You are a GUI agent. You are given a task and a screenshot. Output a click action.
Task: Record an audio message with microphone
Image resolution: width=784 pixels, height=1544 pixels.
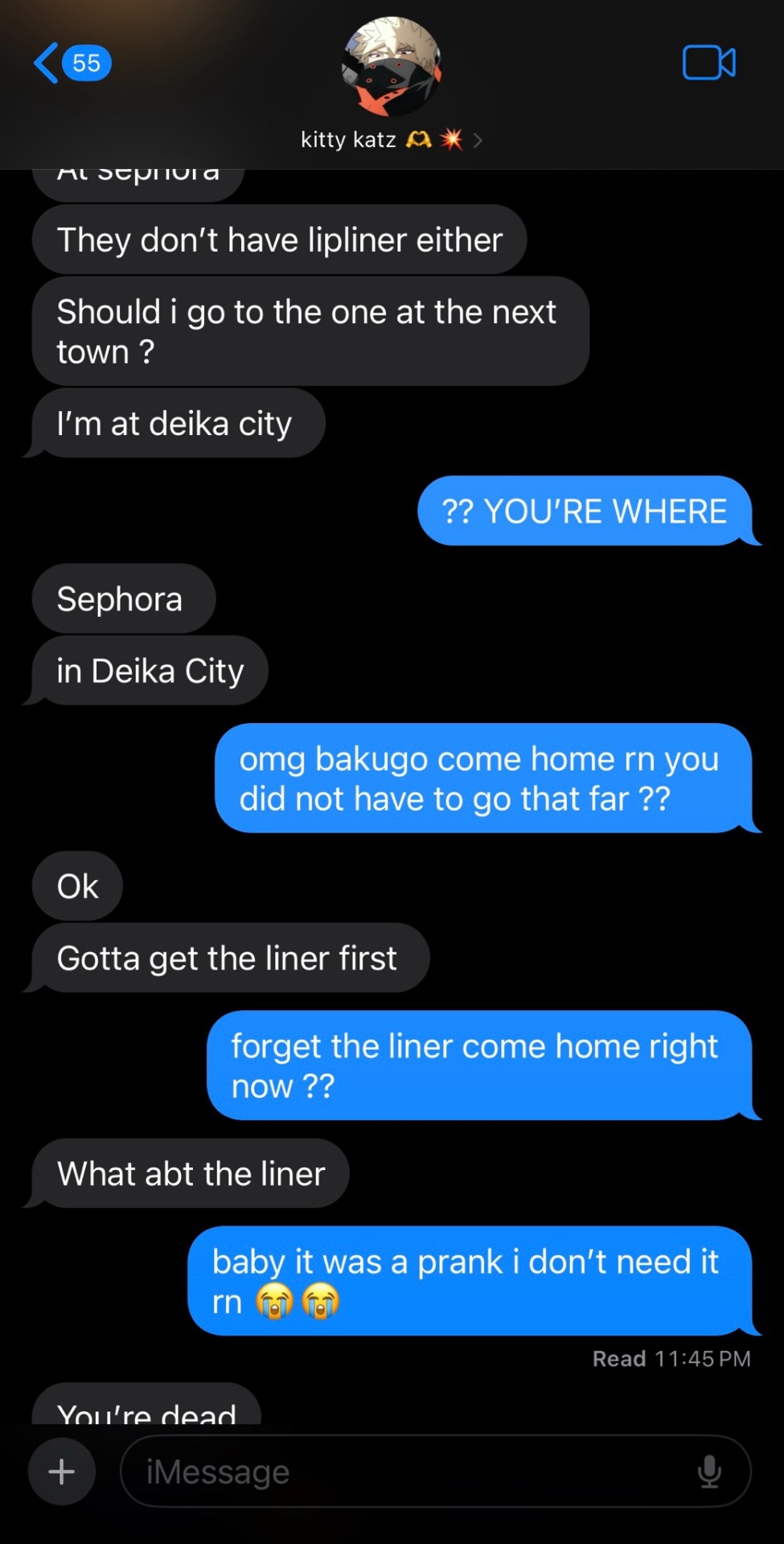pyautogui.click(x=709, y=1471)
